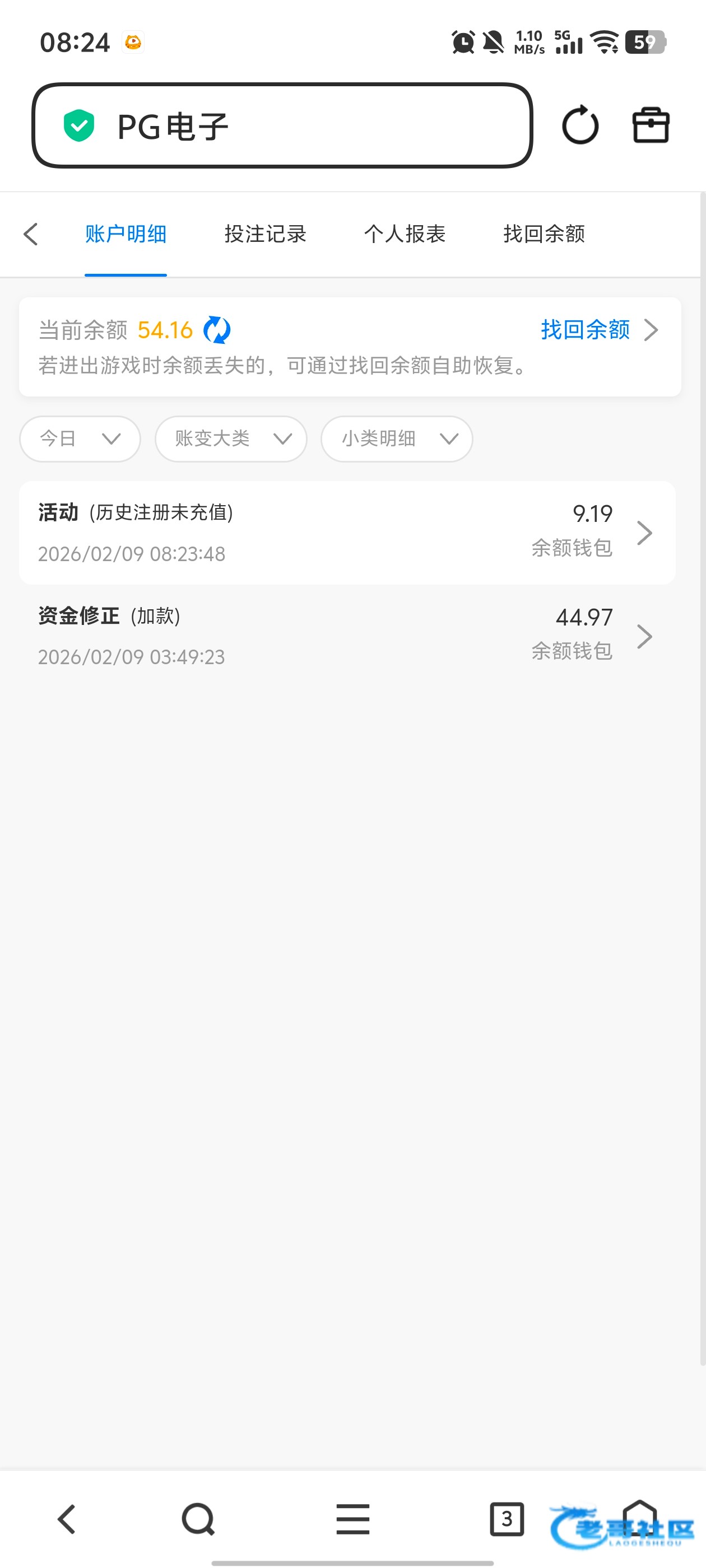
Task: Tap the PG电子 address bar
Action: 281,126
